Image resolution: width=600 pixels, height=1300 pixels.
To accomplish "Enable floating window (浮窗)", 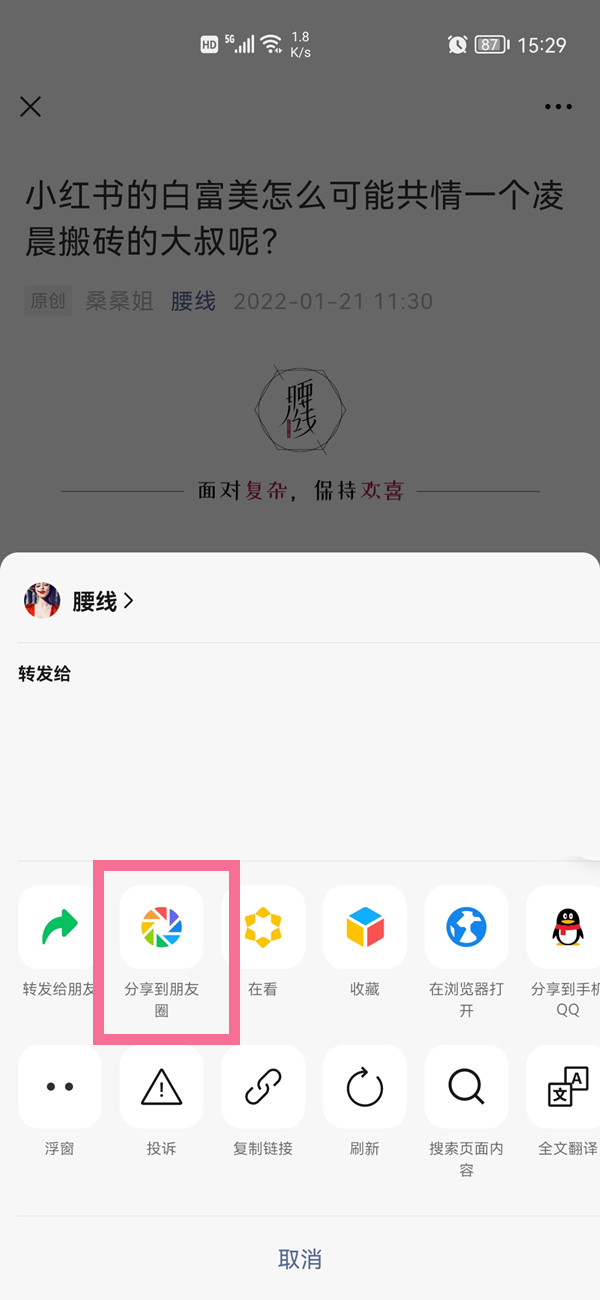I will coord(60,1087).
